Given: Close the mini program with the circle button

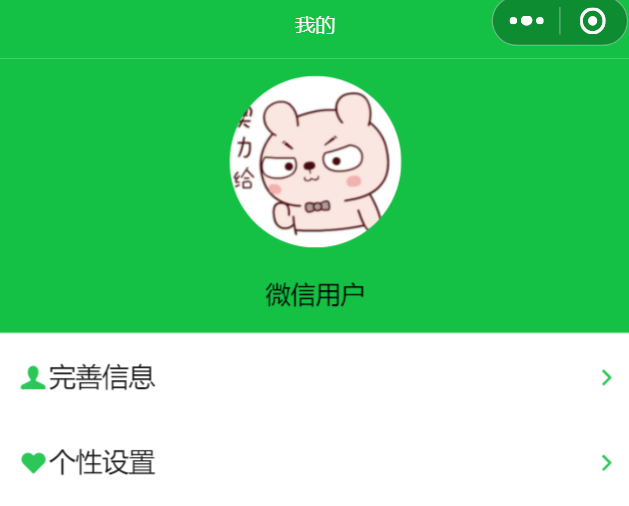Looking at the screenshot, I should [593, 21].
